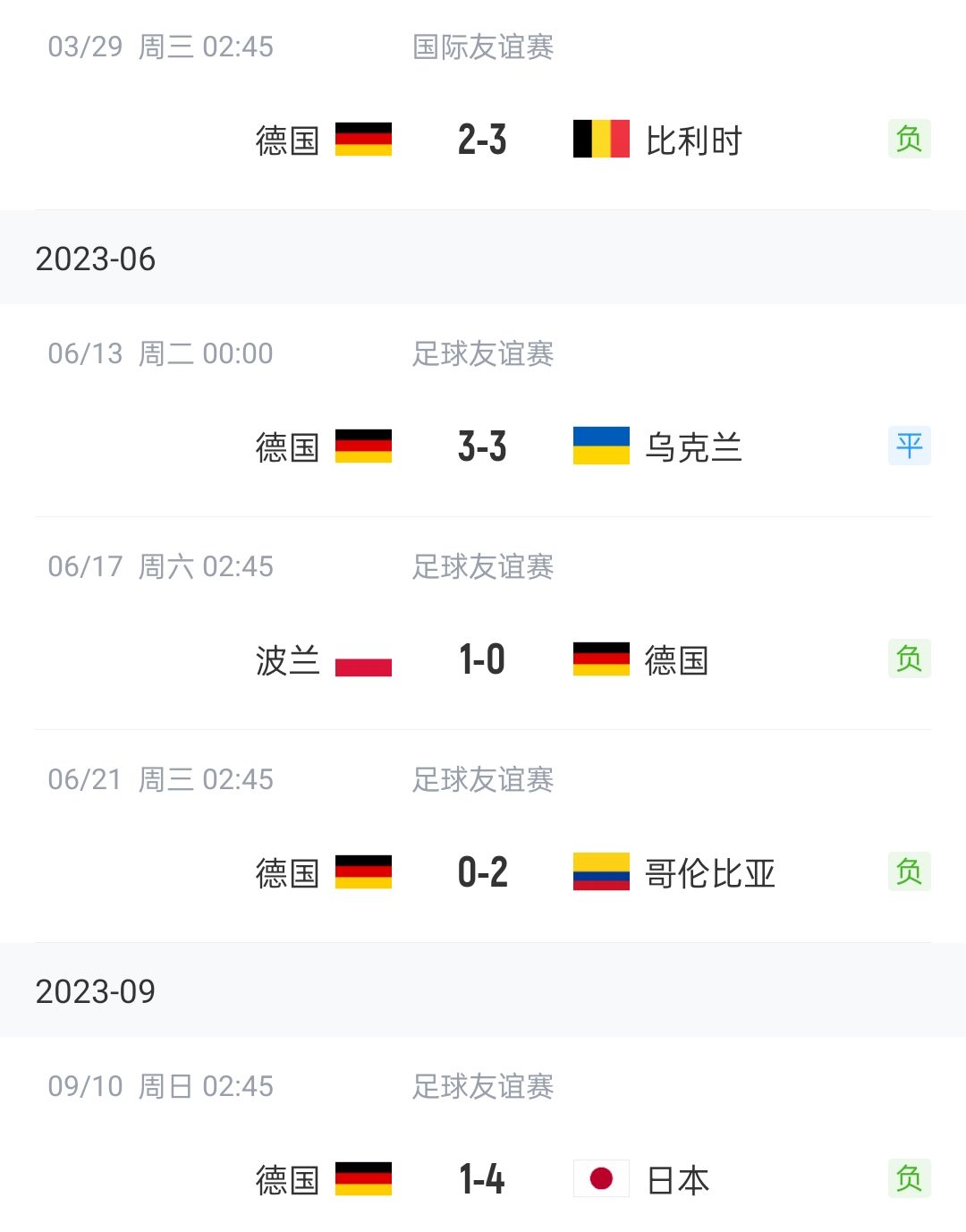966x1232 pixels.
Task: Select the Germany vs Japan 1-4 match
Action: pyautogui.click(x=482, y=1179)
